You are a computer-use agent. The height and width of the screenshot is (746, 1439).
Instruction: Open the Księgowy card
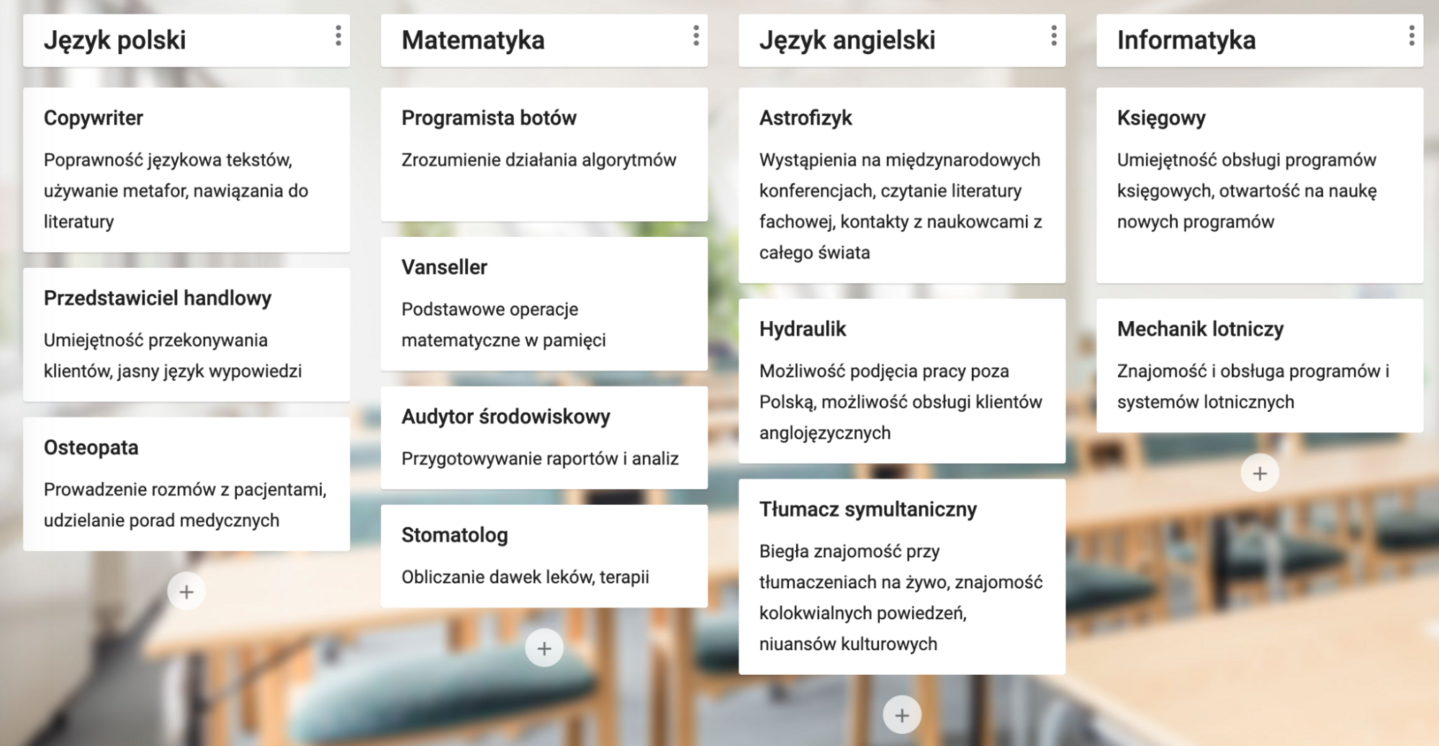[1260, 185]
